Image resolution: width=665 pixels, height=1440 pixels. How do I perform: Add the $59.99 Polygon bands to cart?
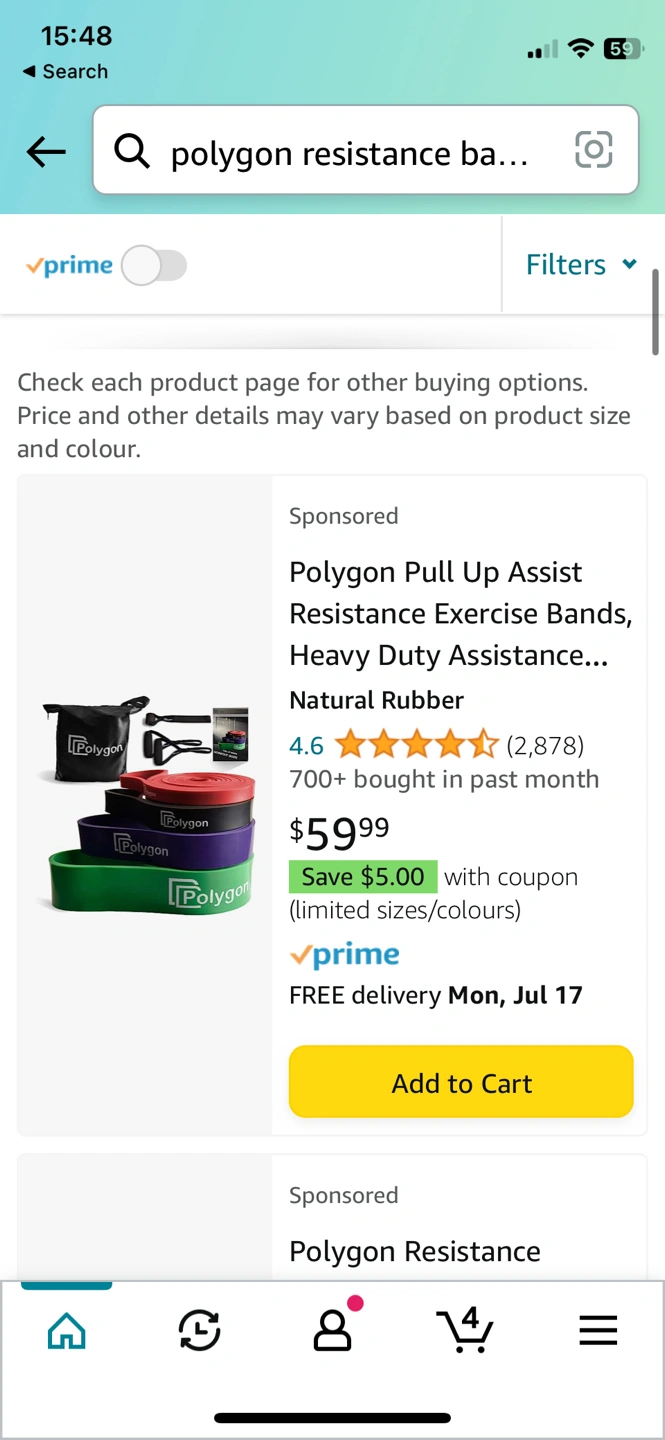pos(461,1082)
